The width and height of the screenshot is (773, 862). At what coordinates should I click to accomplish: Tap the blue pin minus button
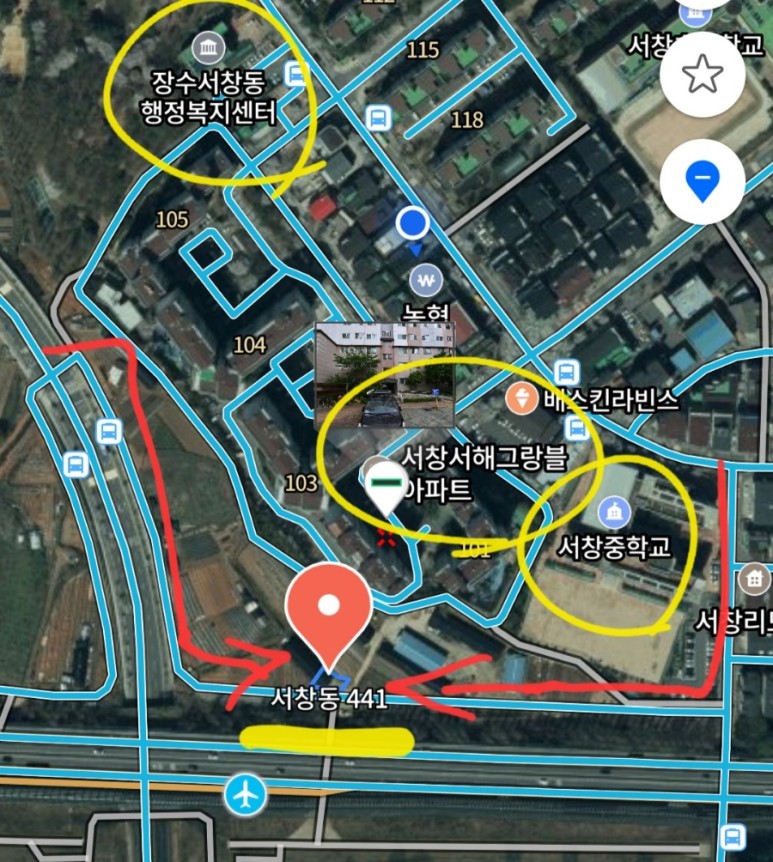click(x=702, y=181)
